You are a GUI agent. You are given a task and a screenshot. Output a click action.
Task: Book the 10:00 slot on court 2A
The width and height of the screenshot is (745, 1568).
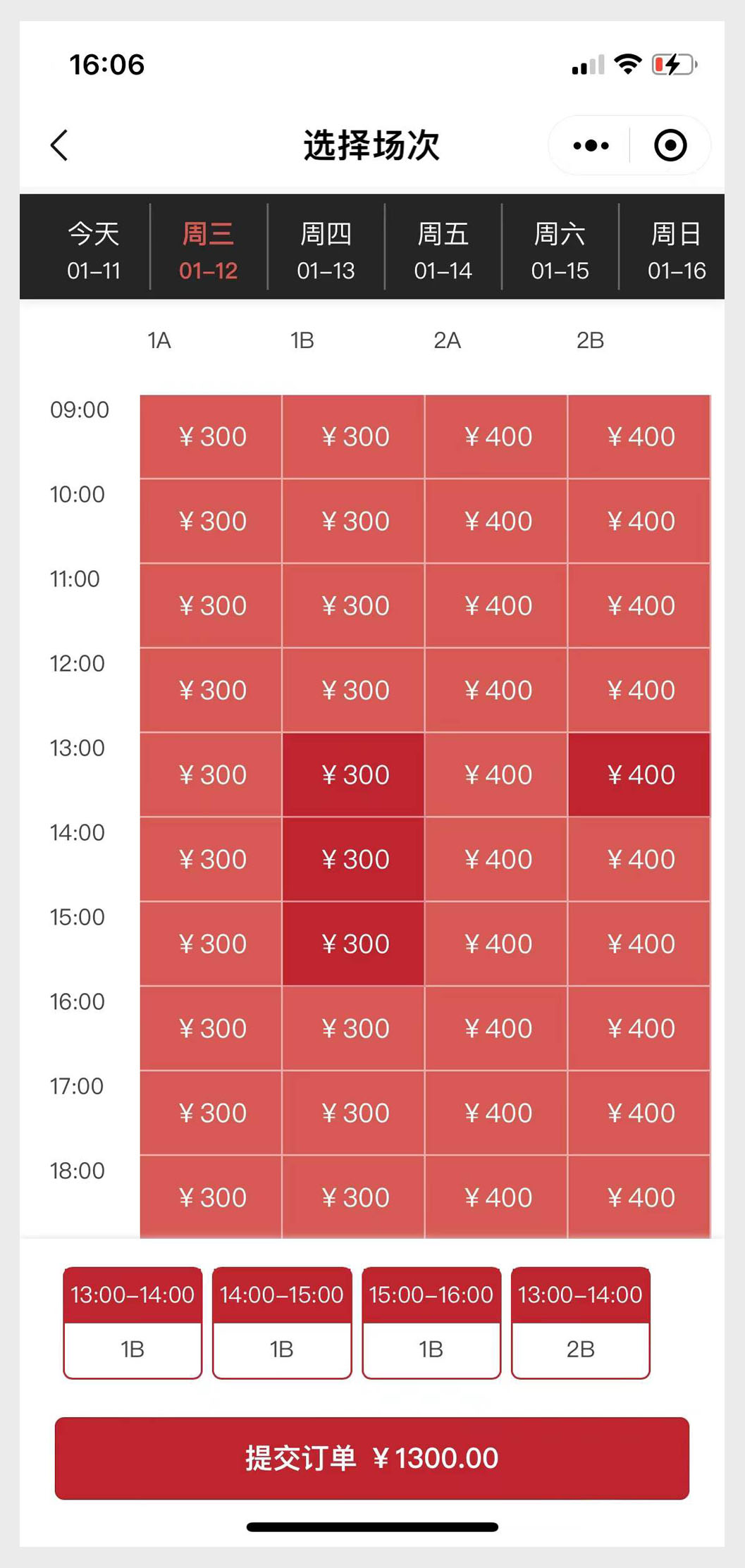(496, 521)
